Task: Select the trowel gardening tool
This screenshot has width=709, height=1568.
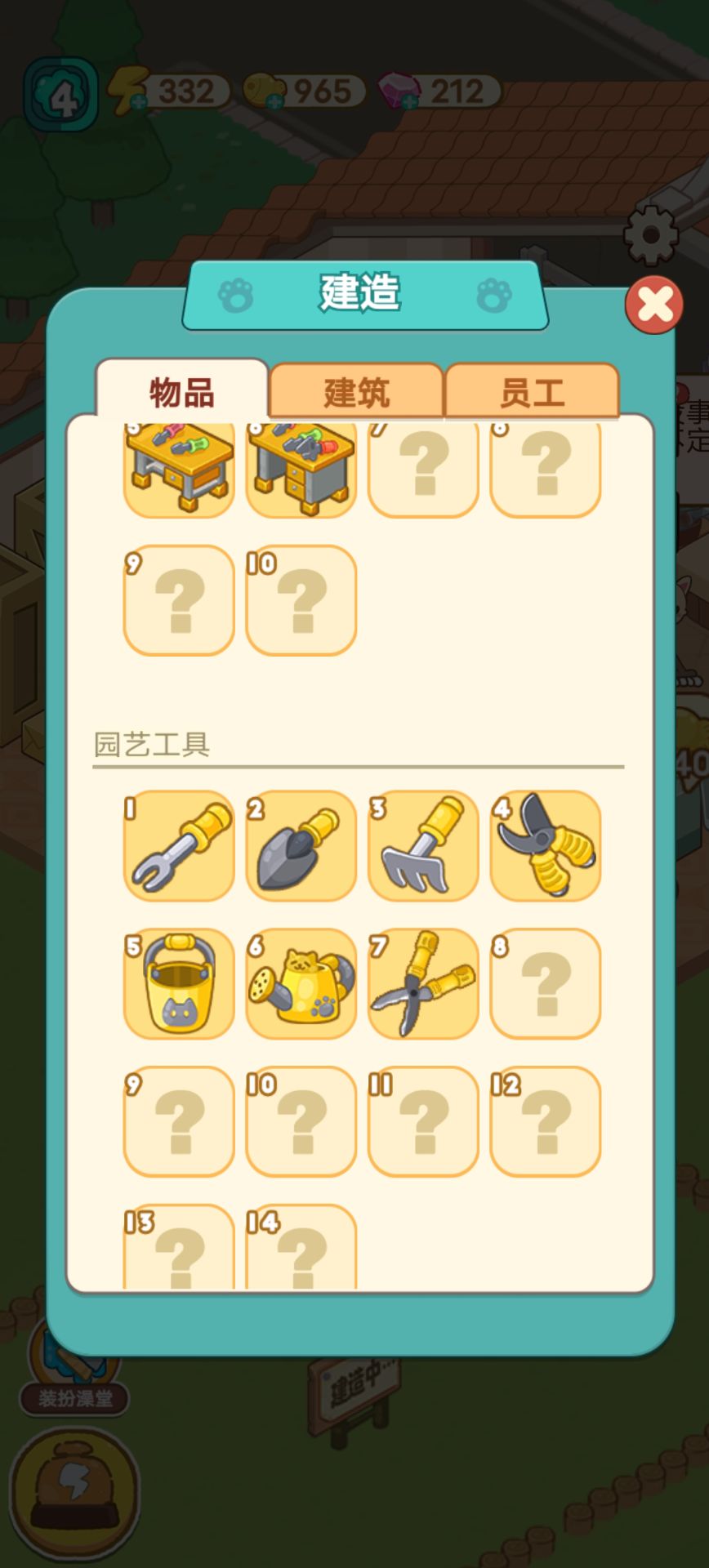Action: (300, 846)
